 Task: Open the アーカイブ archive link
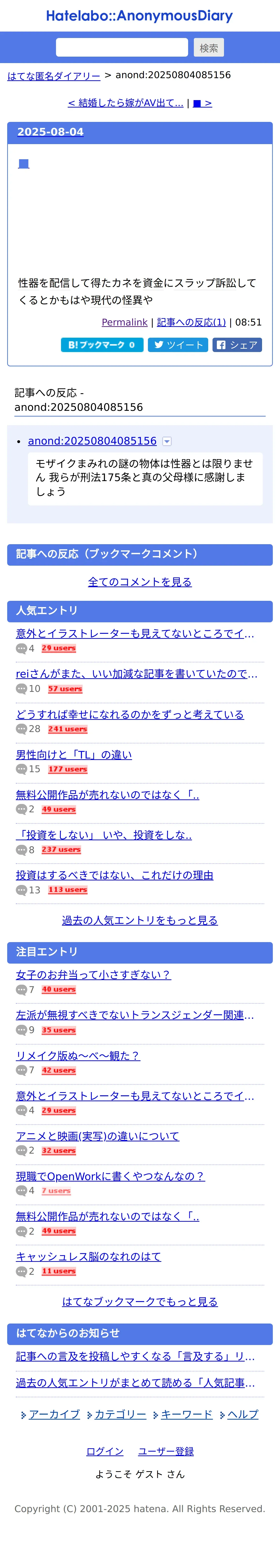click(x=54, y=1414)
